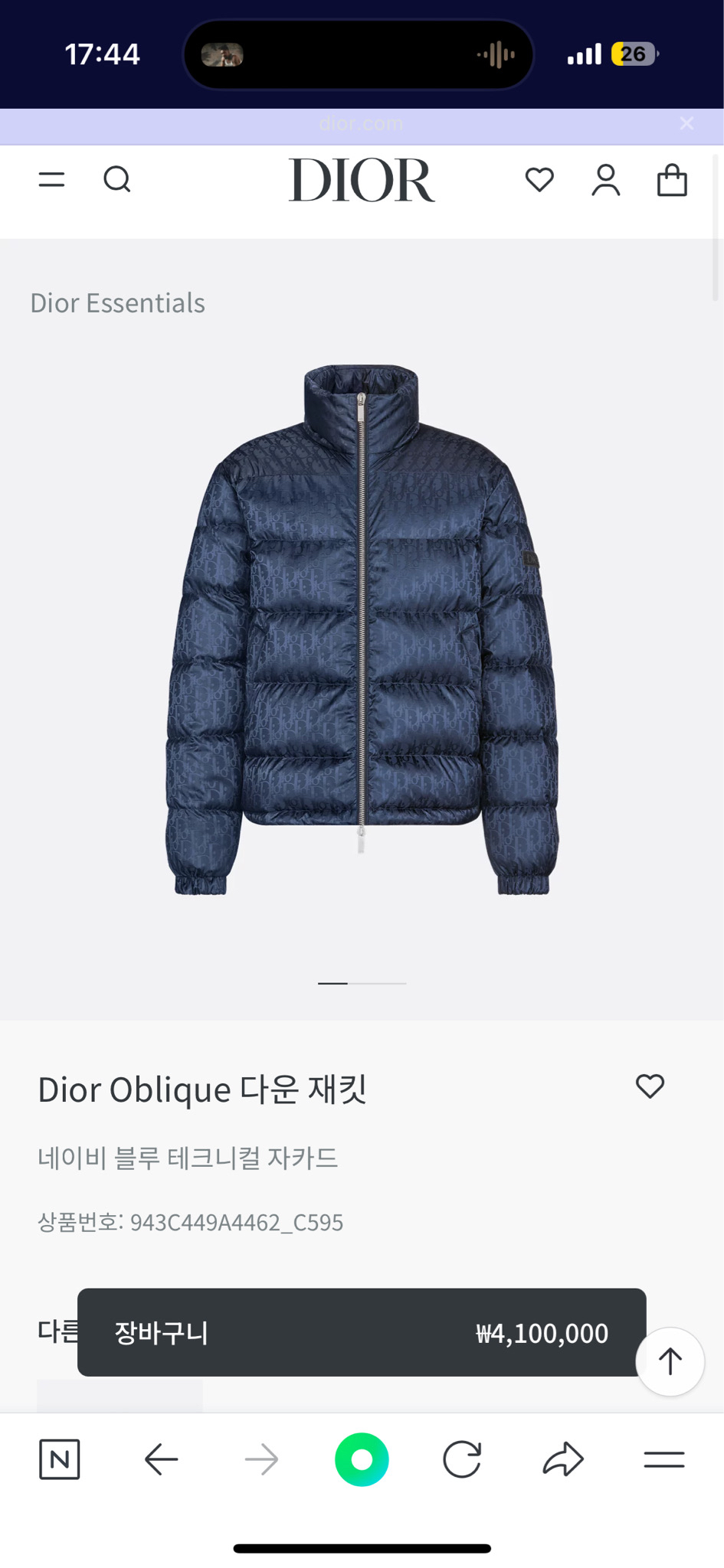Tap the DIOR logo to go home
The width and height of the screenshot is (724, 1568).
(x=362, y=178)
